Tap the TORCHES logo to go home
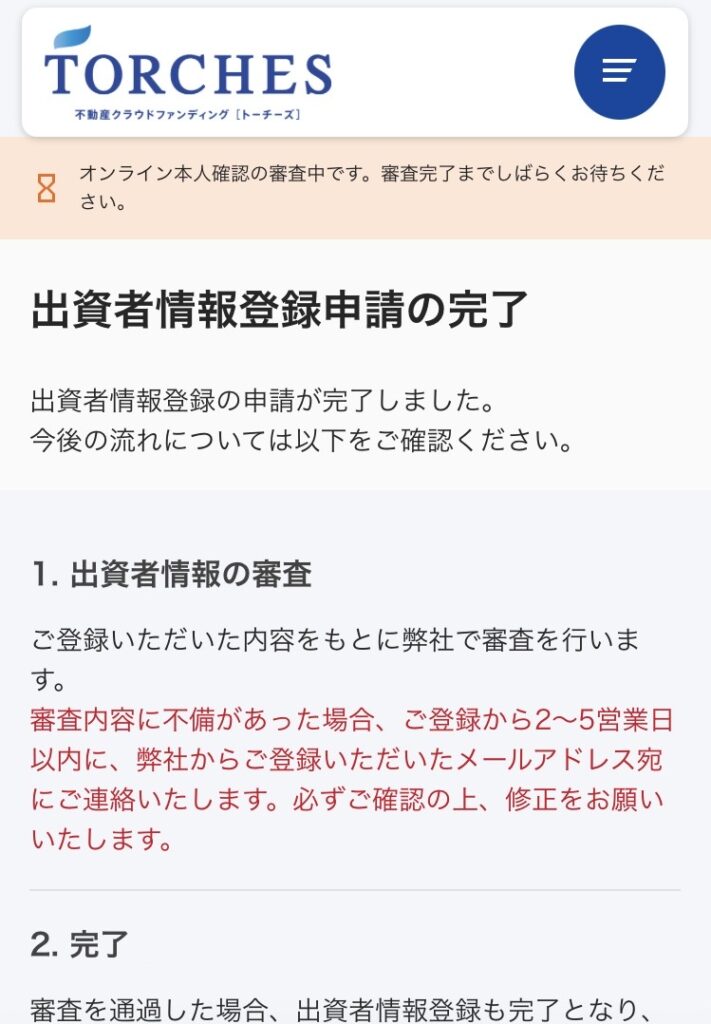This screenshot has height=1024, width=711. 188,75
